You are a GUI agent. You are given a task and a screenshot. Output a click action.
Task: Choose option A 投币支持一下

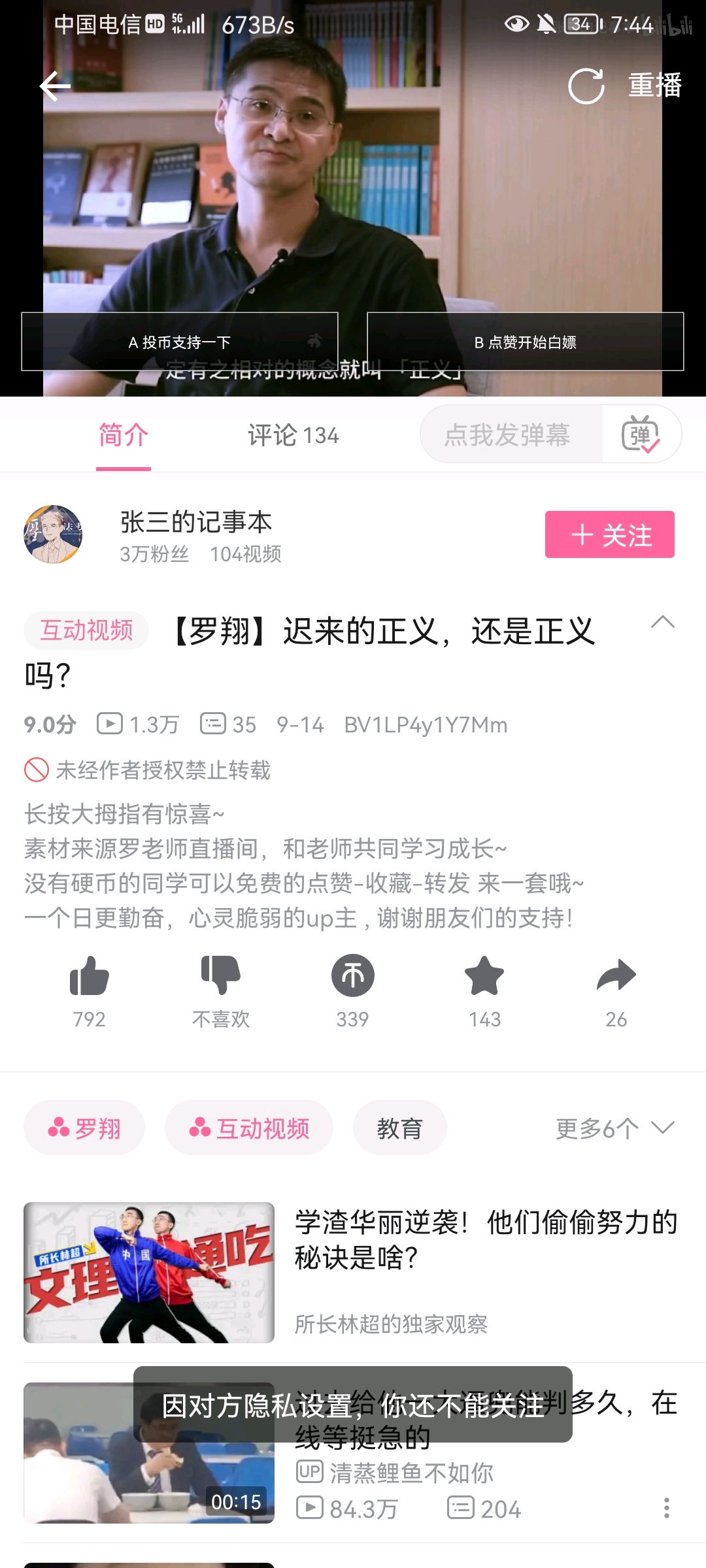pyautogui.click(x=180, y=342)
